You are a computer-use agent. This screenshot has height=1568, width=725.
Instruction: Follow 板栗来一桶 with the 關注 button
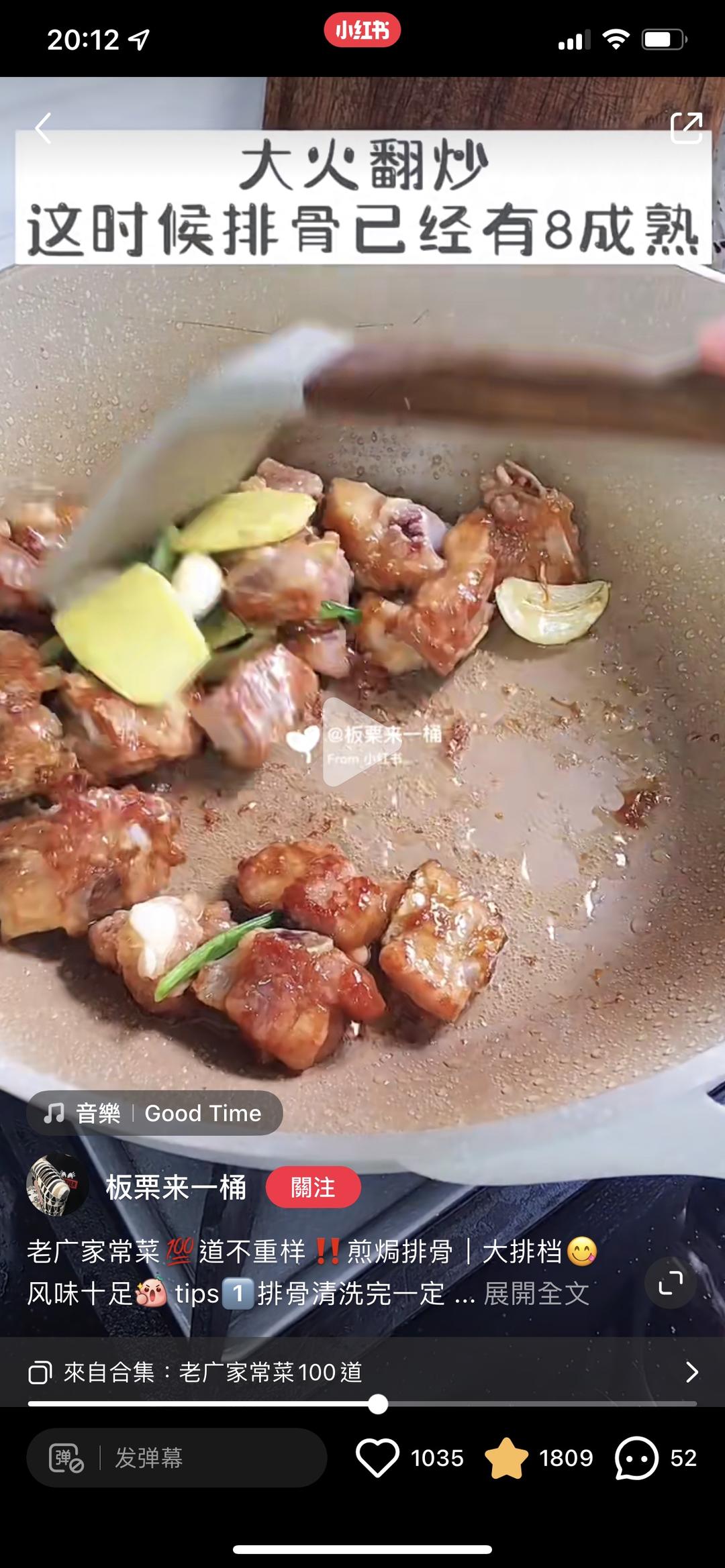[313, 1188]
